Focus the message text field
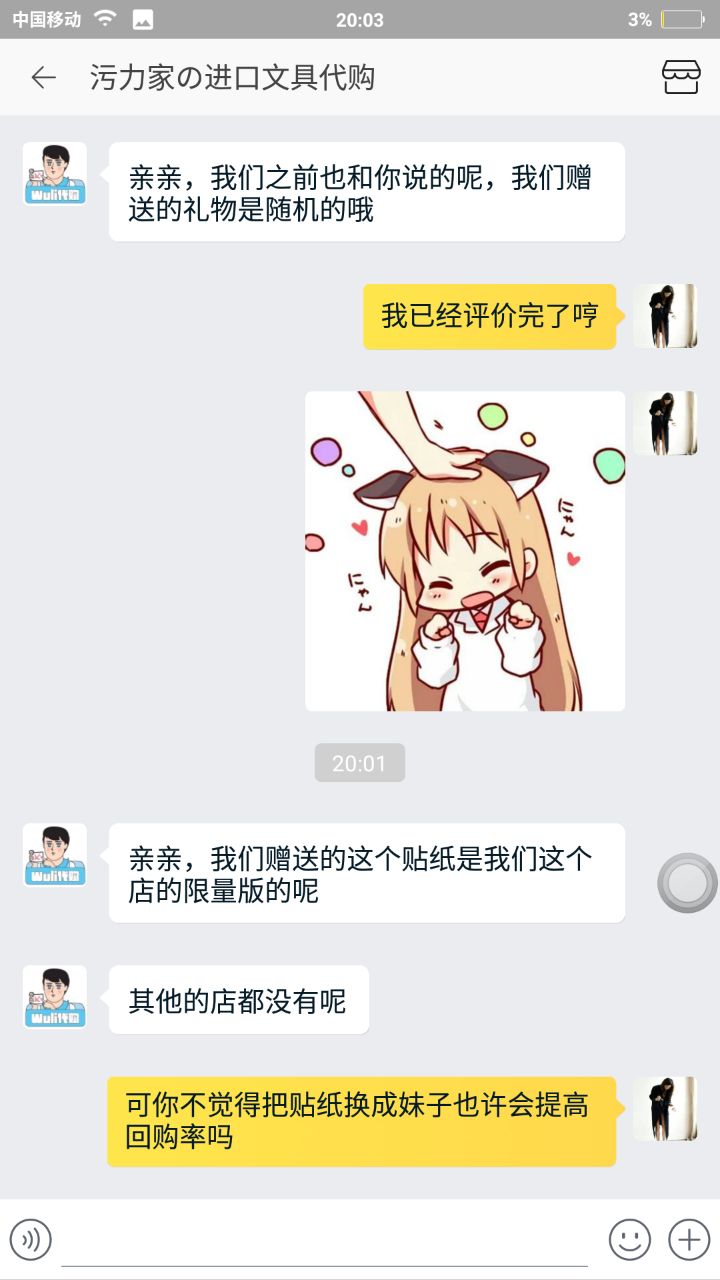This screenshot has height=1280, width=720. (x=325, y=1242)
